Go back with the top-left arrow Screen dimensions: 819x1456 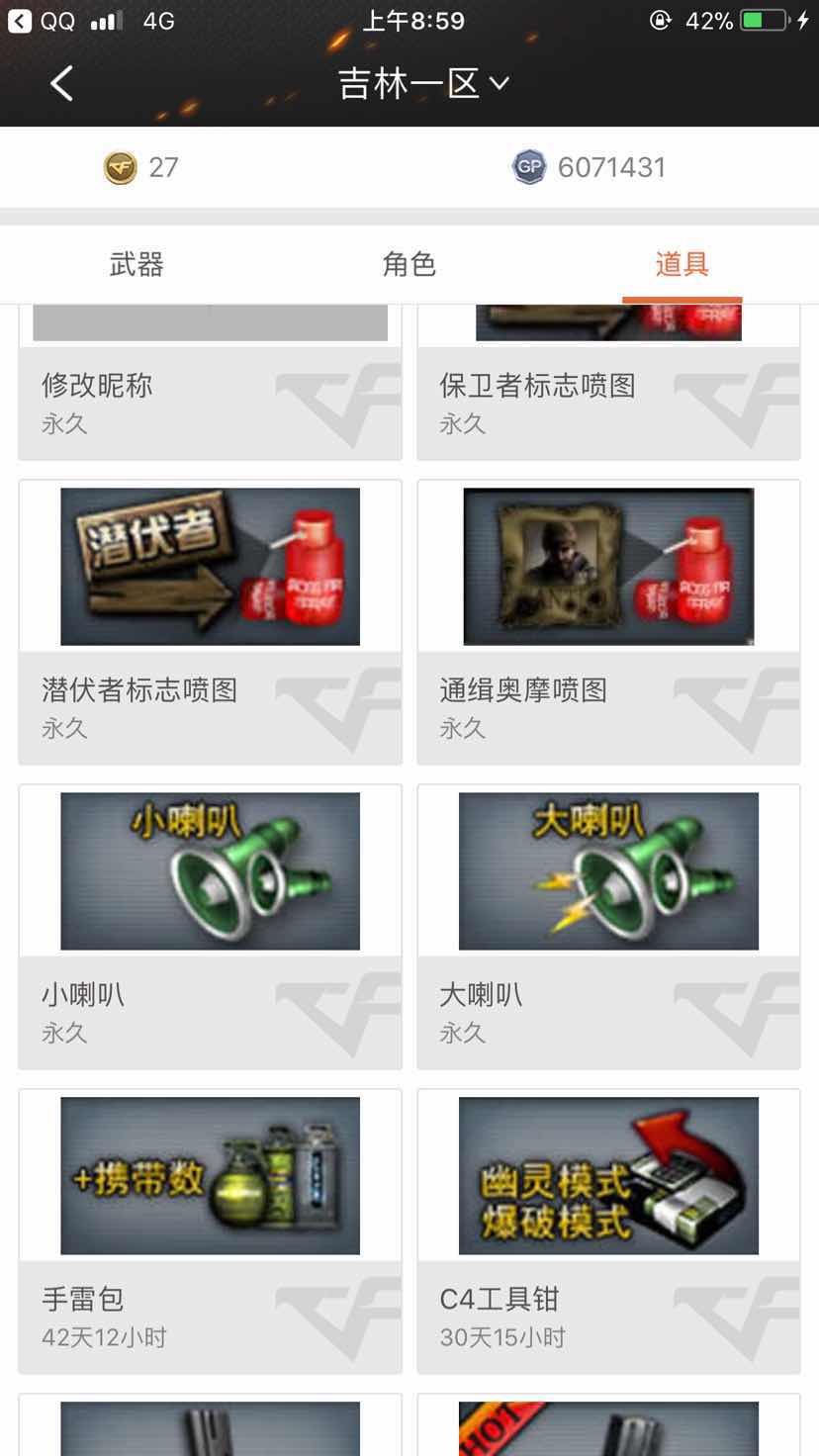(x=61, y=84)
